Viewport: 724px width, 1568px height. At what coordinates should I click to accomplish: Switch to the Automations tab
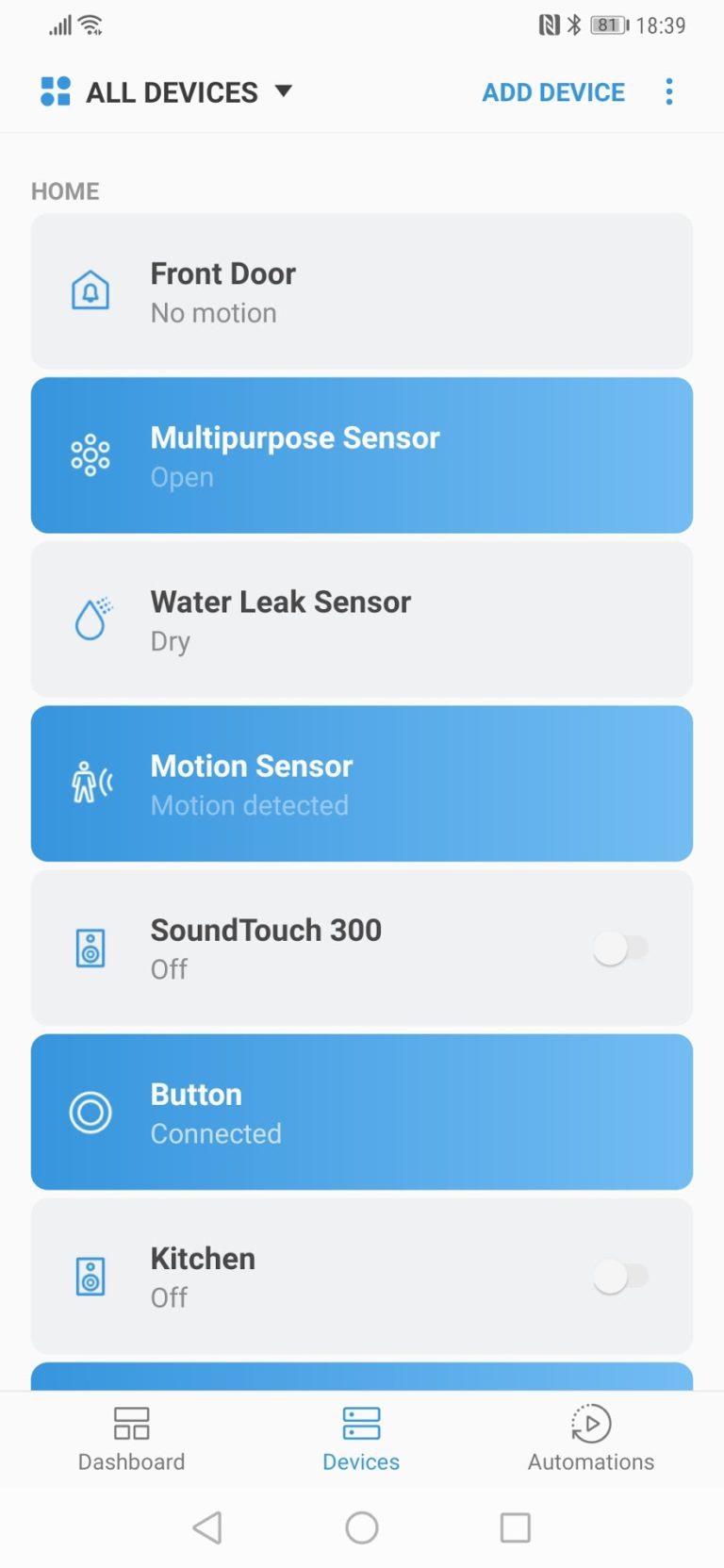(590, 1438)
